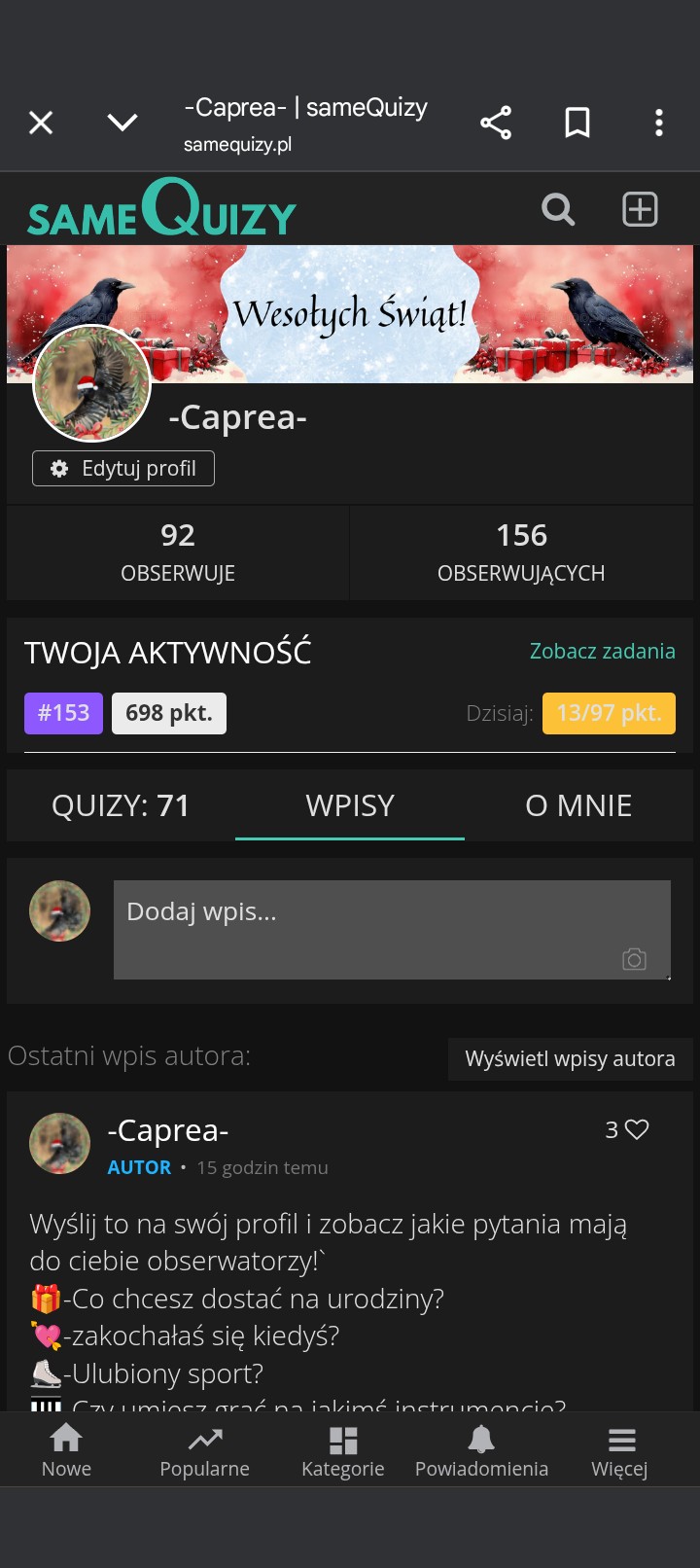Switch to the O mnie tab

578,805
